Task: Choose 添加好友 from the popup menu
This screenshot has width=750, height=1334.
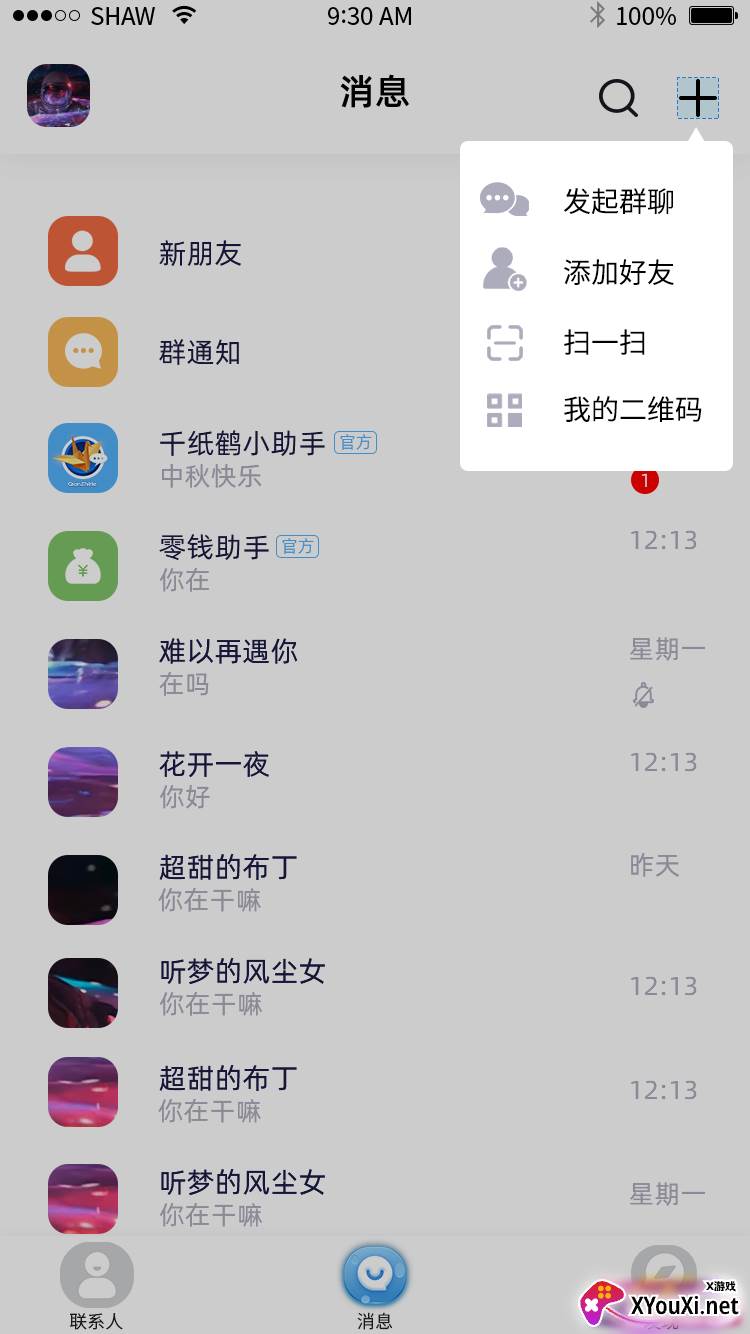Action: (x=596, y=272)
